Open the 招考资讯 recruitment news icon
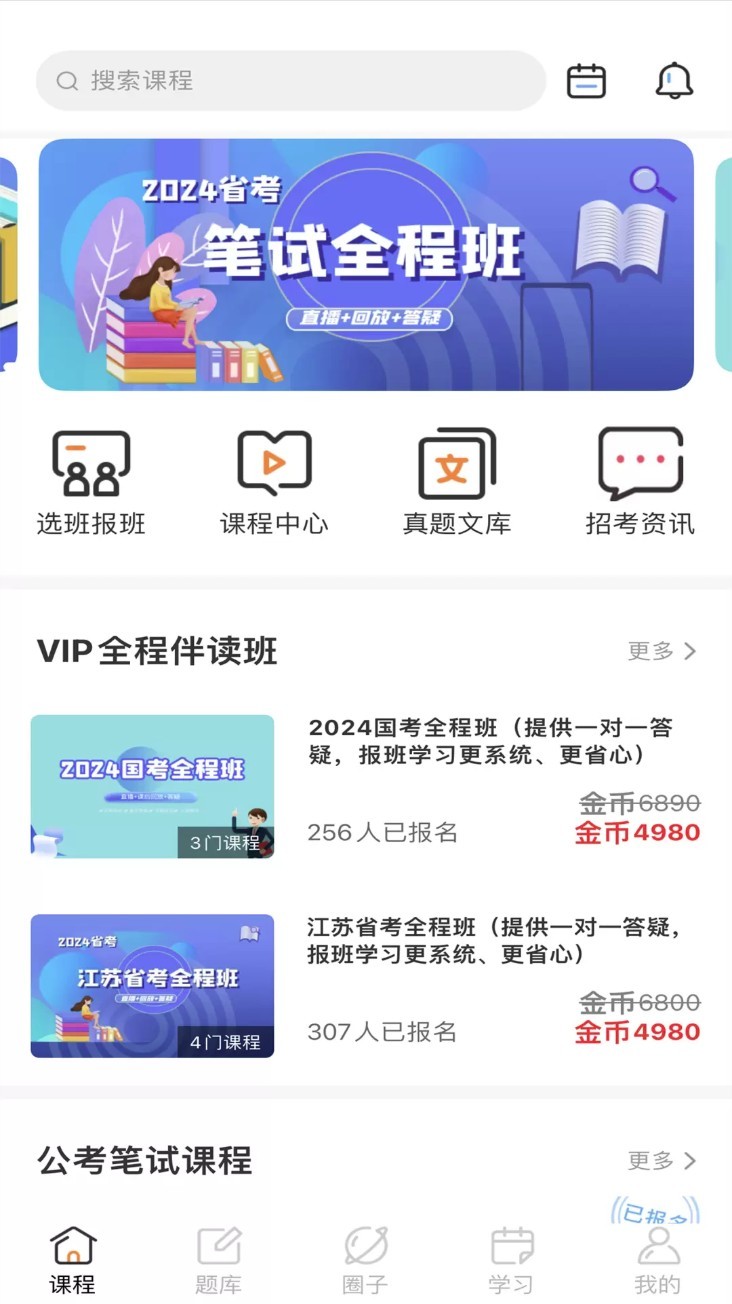 click(641, 463)
